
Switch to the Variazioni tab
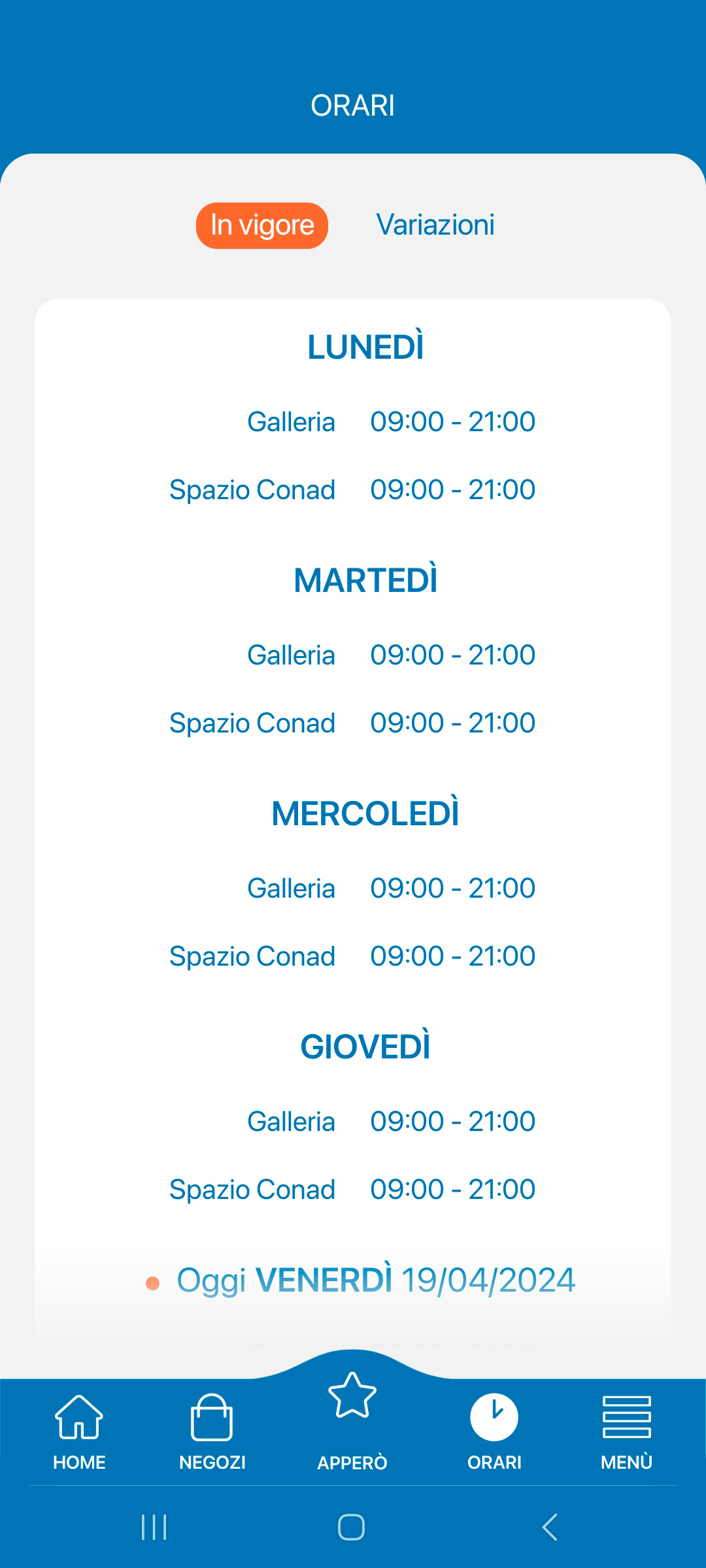point(435,225)
